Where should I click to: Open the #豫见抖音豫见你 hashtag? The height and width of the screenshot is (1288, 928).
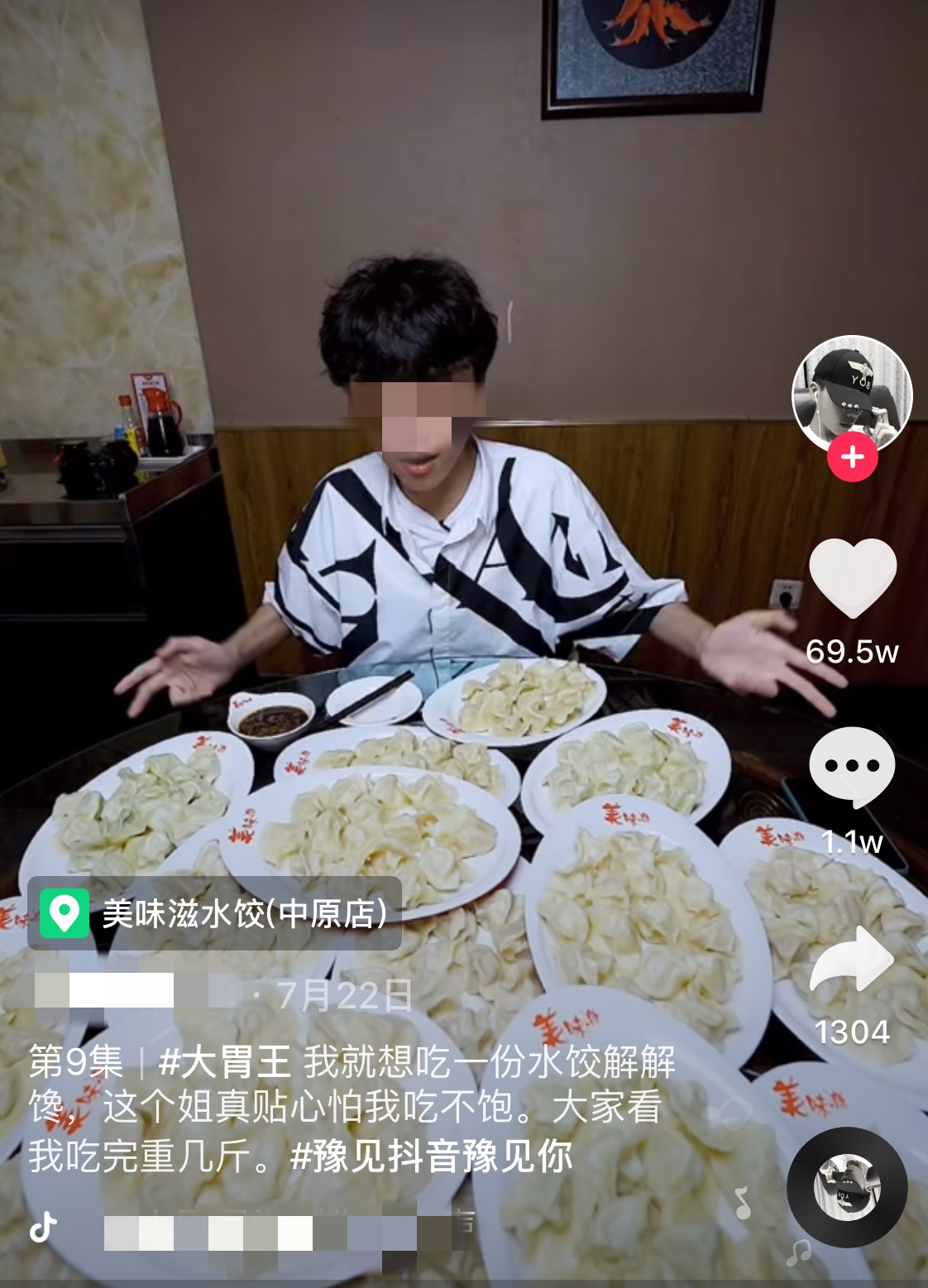[x=431, y=1156]
